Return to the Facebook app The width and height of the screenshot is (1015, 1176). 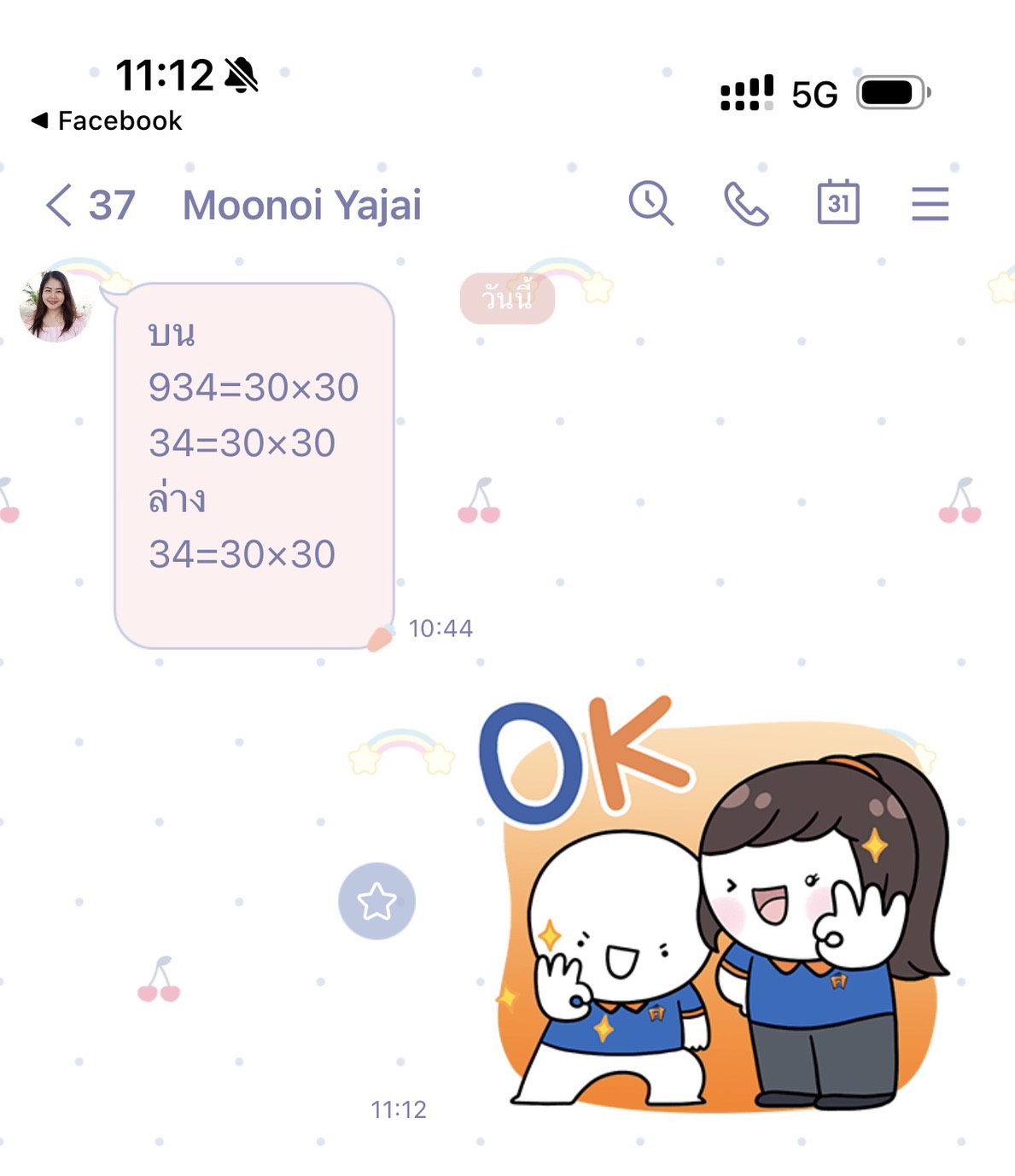[x=107, y=120]
